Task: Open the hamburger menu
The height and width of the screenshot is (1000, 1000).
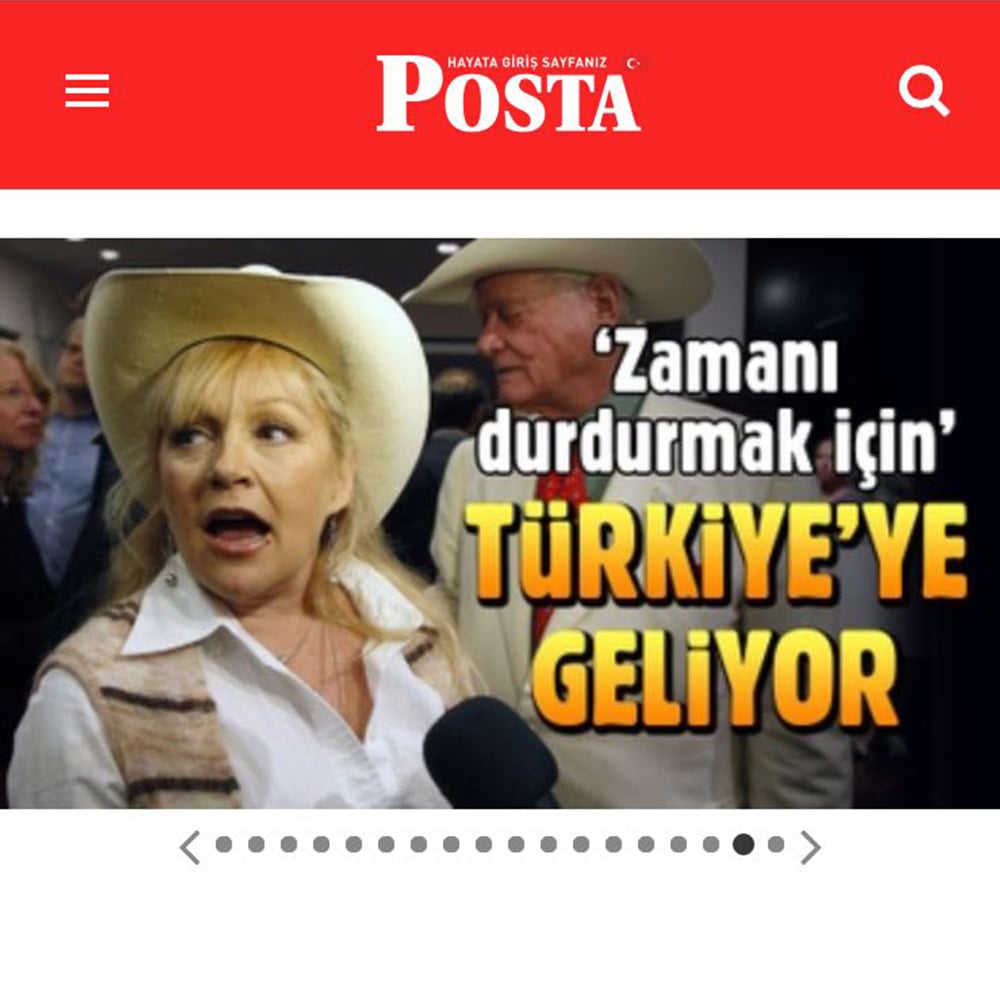Action: [87, 93]
